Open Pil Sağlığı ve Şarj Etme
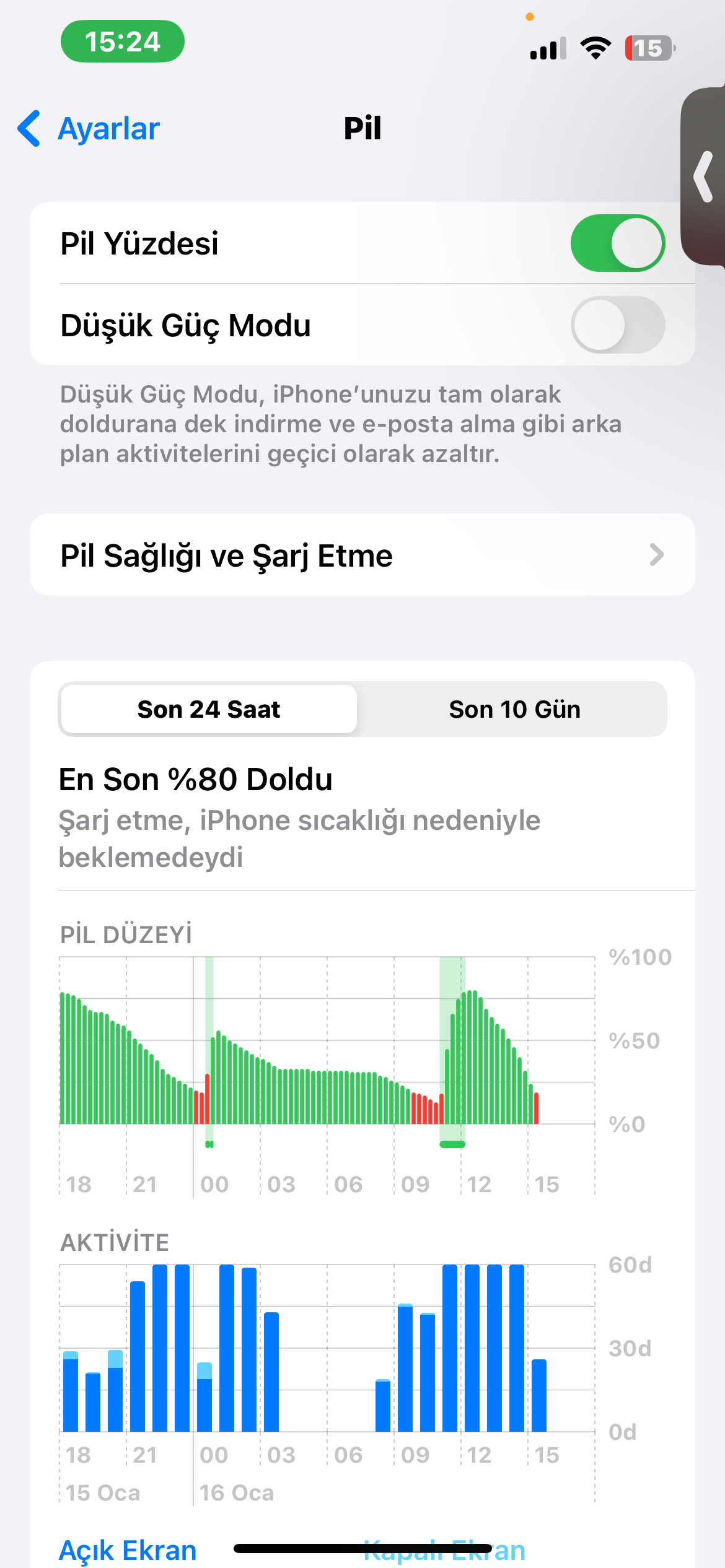Screen dimensions: 725x1568 [x=362, y=555]
